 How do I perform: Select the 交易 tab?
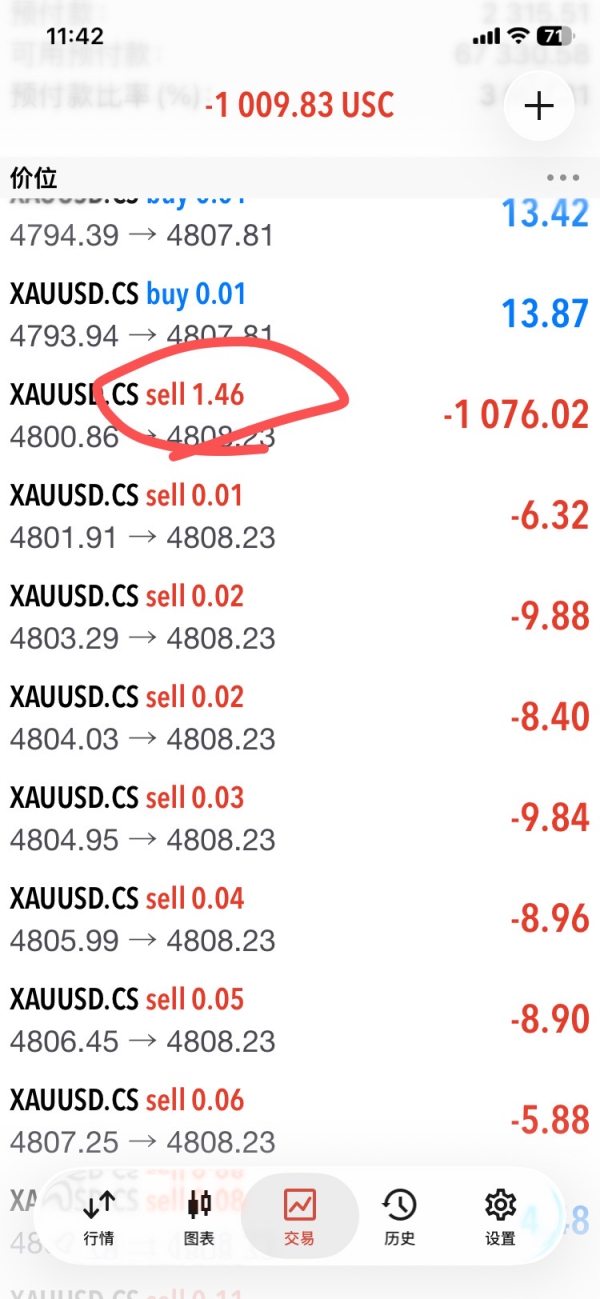[299, 1216]
